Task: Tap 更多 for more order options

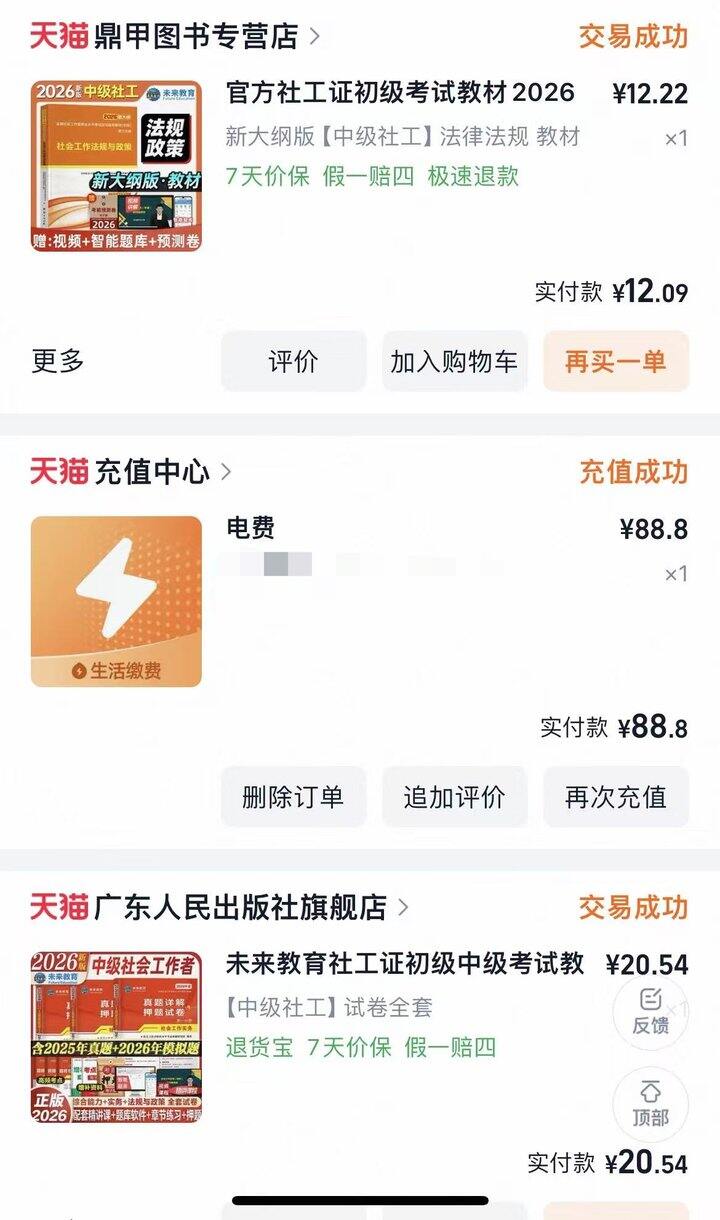Action: coord(58,361)
